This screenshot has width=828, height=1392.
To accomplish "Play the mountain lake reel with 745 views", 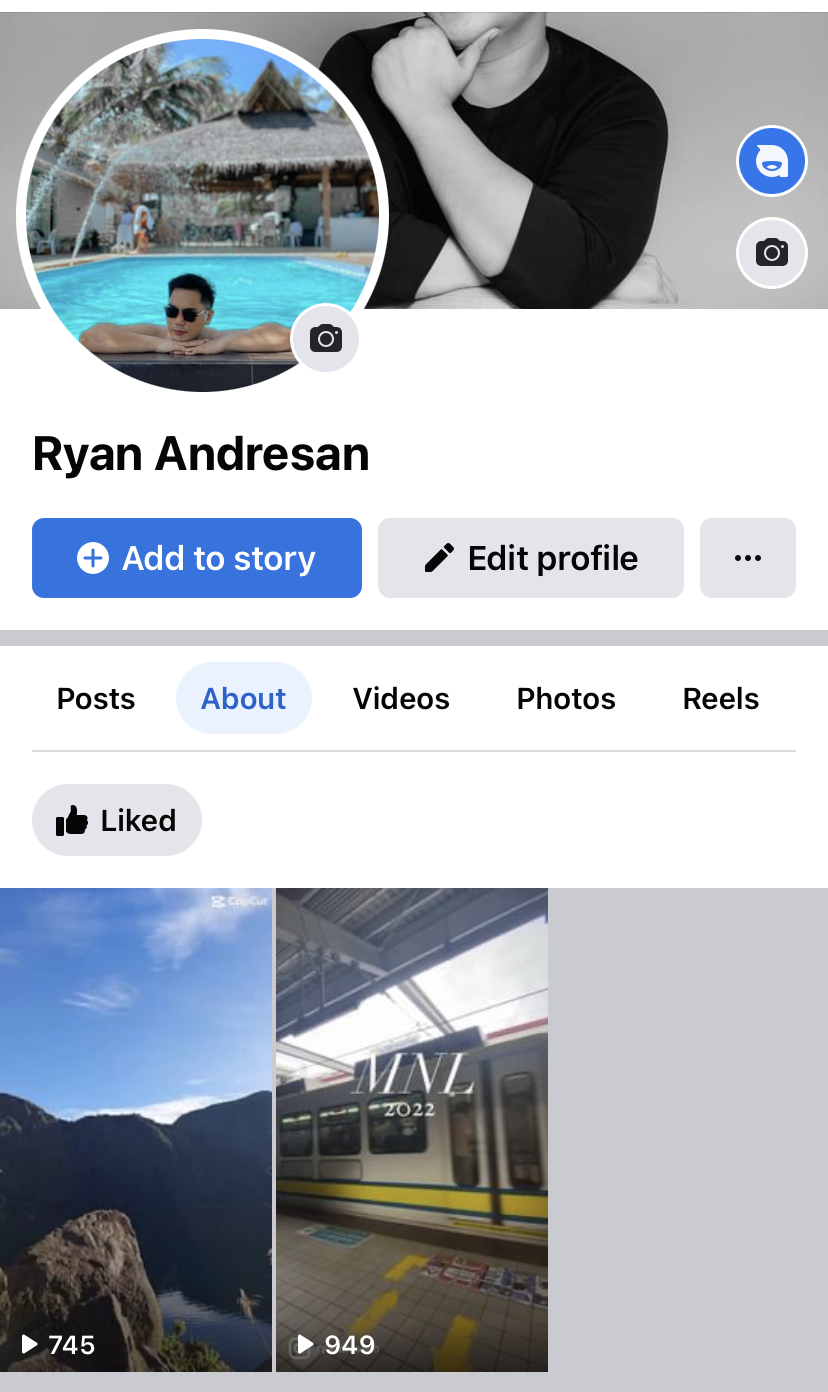I will coord(136,1130).
